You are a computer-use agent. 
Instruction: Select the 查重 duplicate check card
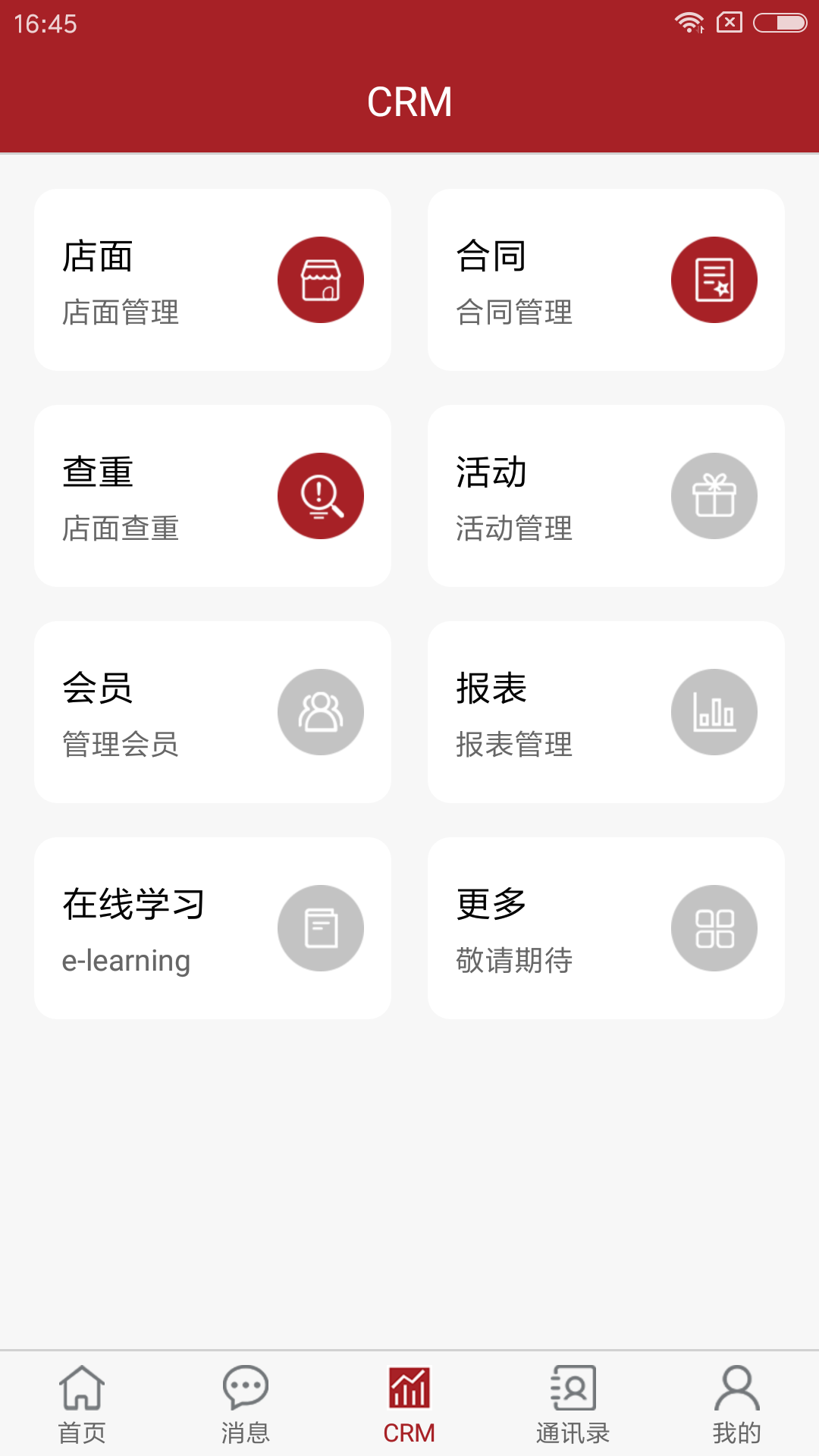212,496
